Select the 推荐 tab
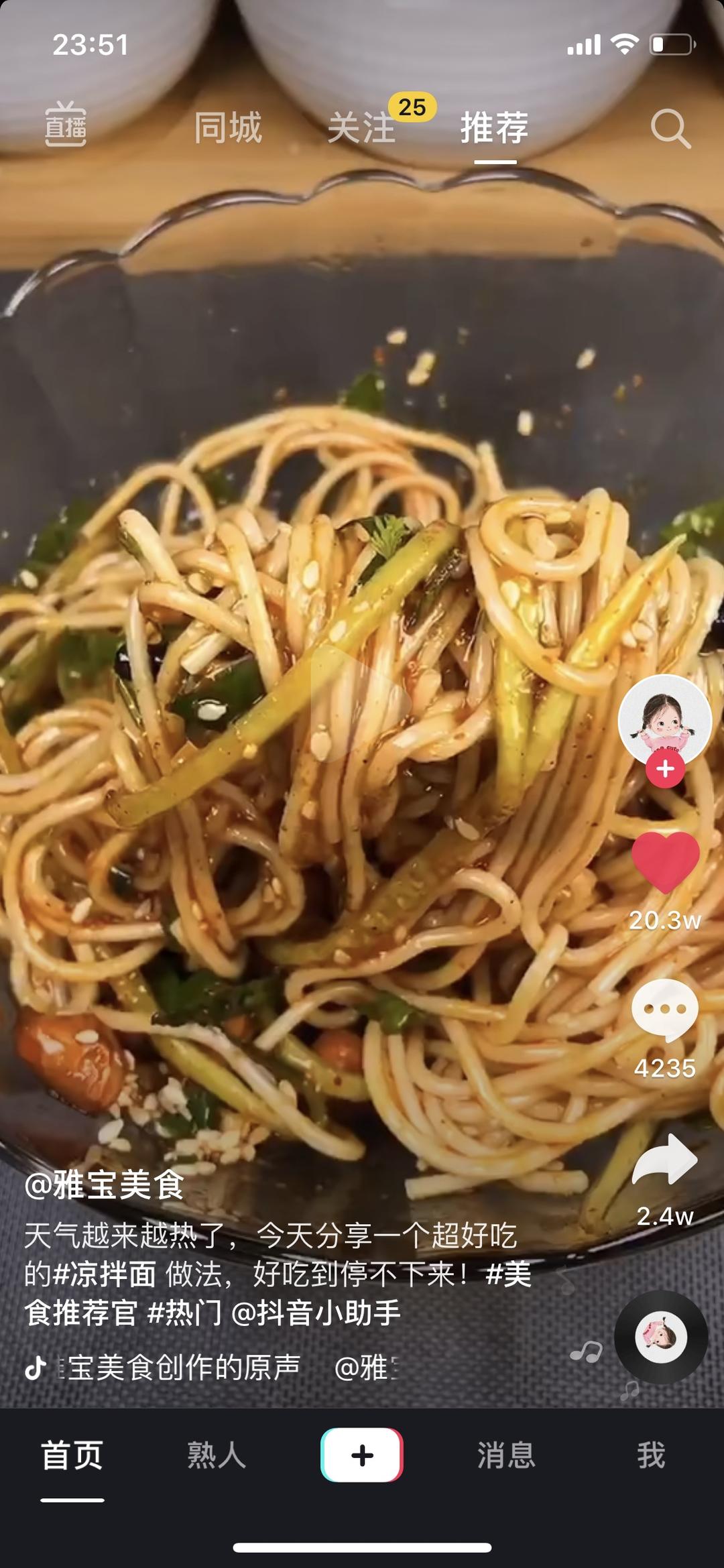Image resolution: width=724 pixels, height=1568 pixels. pos(495,127)
